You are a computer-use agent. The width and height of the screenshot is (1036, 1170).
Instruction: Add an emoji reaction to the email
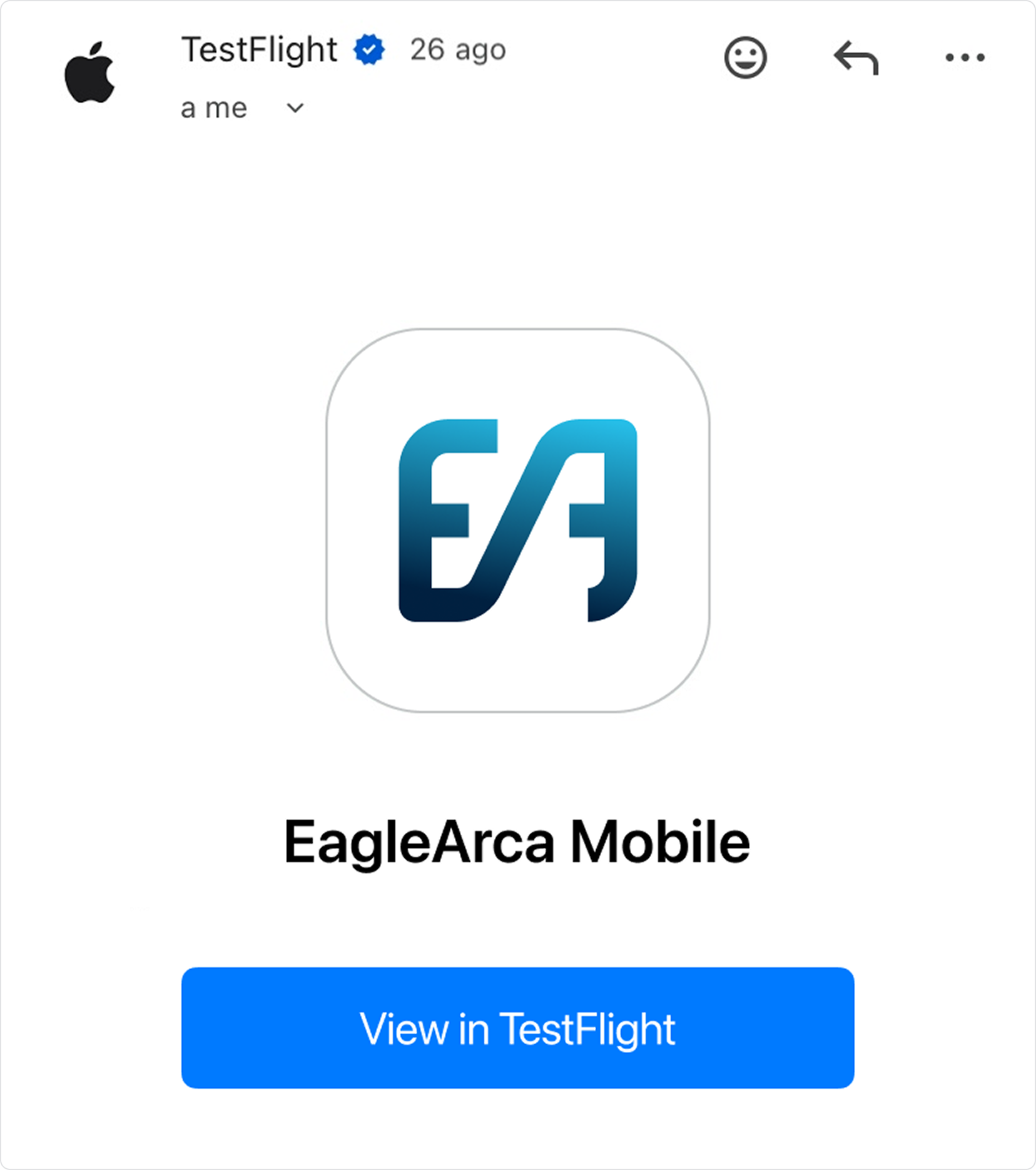tap(745, 58)
